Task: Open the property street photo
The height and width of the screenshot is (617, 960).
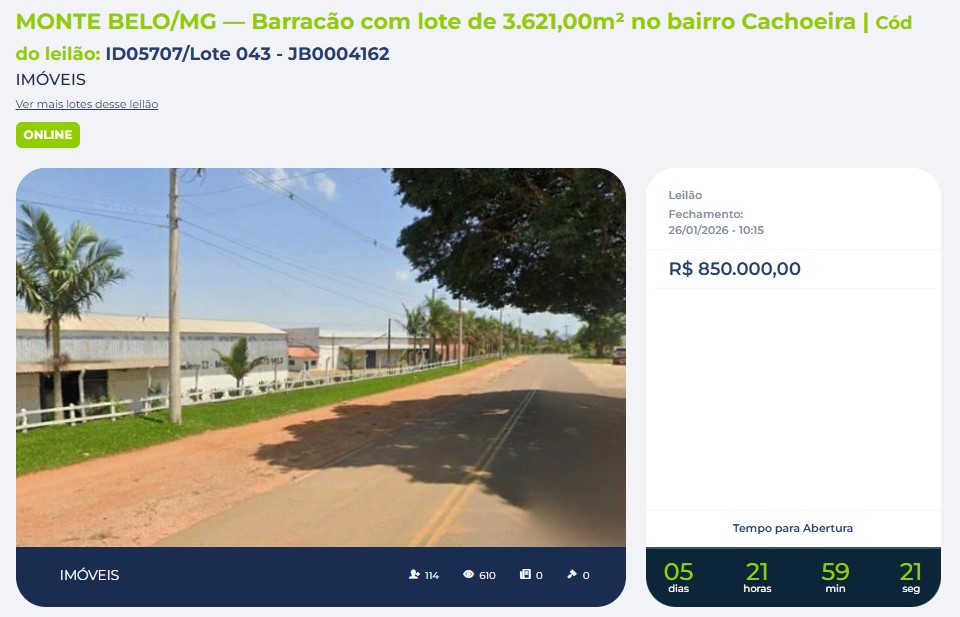Action: tap(320, 357)
